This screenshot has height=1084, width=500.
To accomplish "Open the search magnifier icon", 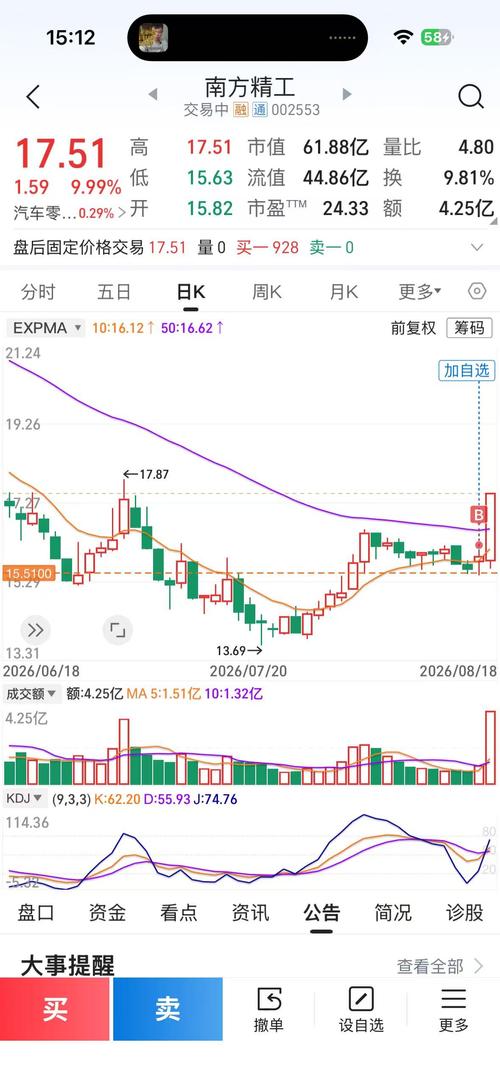I will pos(470,97).
